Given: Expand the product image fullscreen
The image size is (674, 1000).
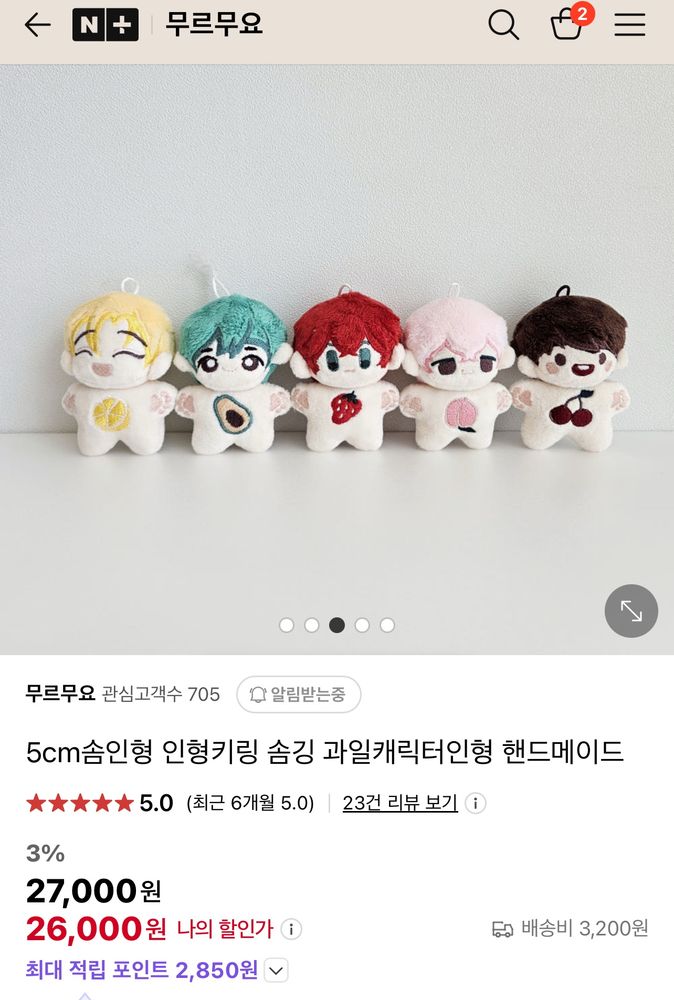Looking at the screenshot, I should (631, 610).
